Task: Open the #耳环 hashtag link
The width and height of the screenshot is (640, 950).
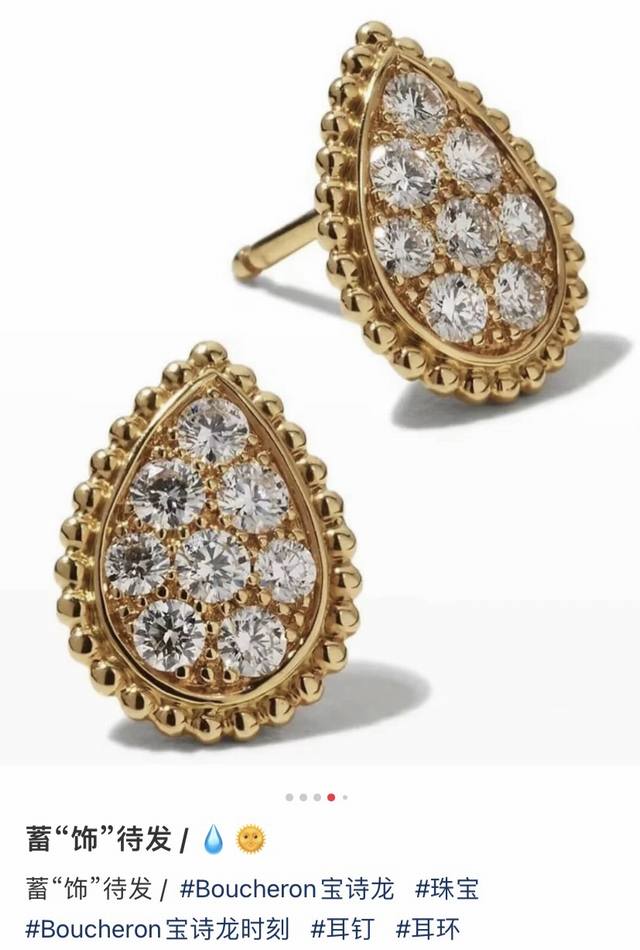Action: (x=427, y=928)
